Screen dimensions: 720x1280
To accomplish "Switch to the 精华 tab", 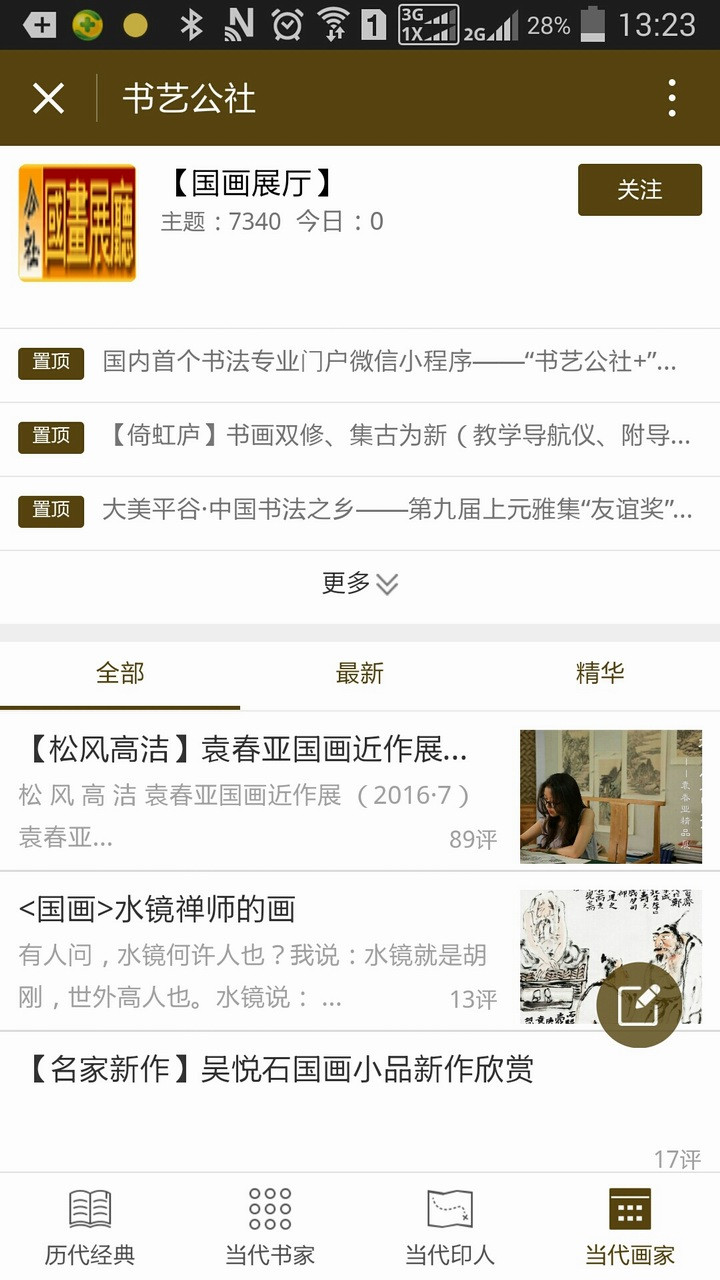I will pos(600,673).
